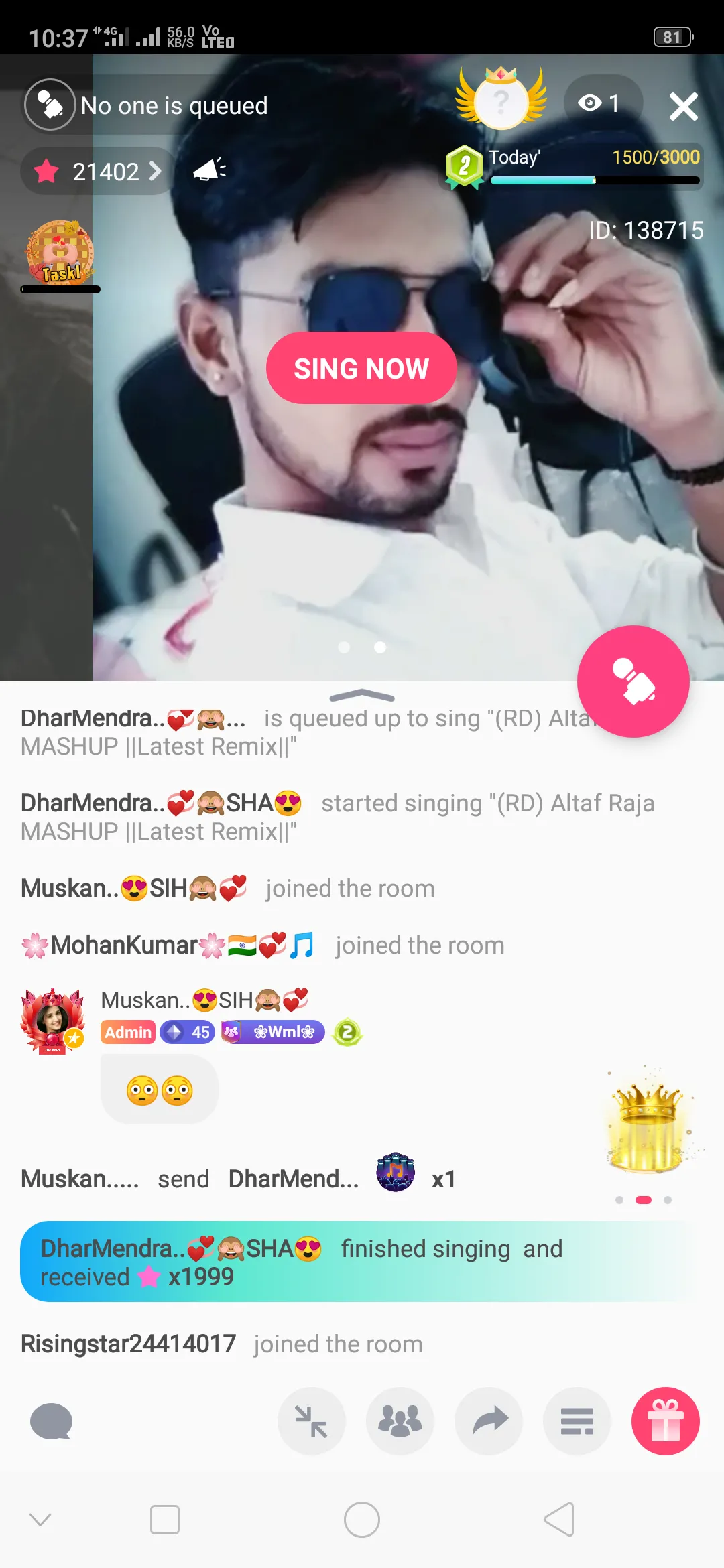The image size is (724, 1568).
Task: Tap the Android home button
Action: tap(362, 1520)
